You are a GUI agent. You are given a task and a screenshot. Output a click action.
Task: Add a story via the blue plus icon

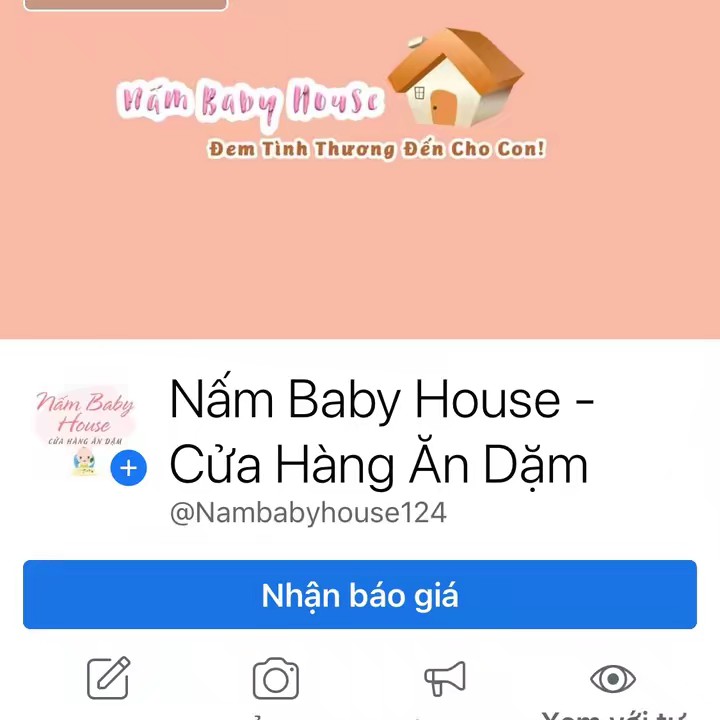tap(129, 468)
